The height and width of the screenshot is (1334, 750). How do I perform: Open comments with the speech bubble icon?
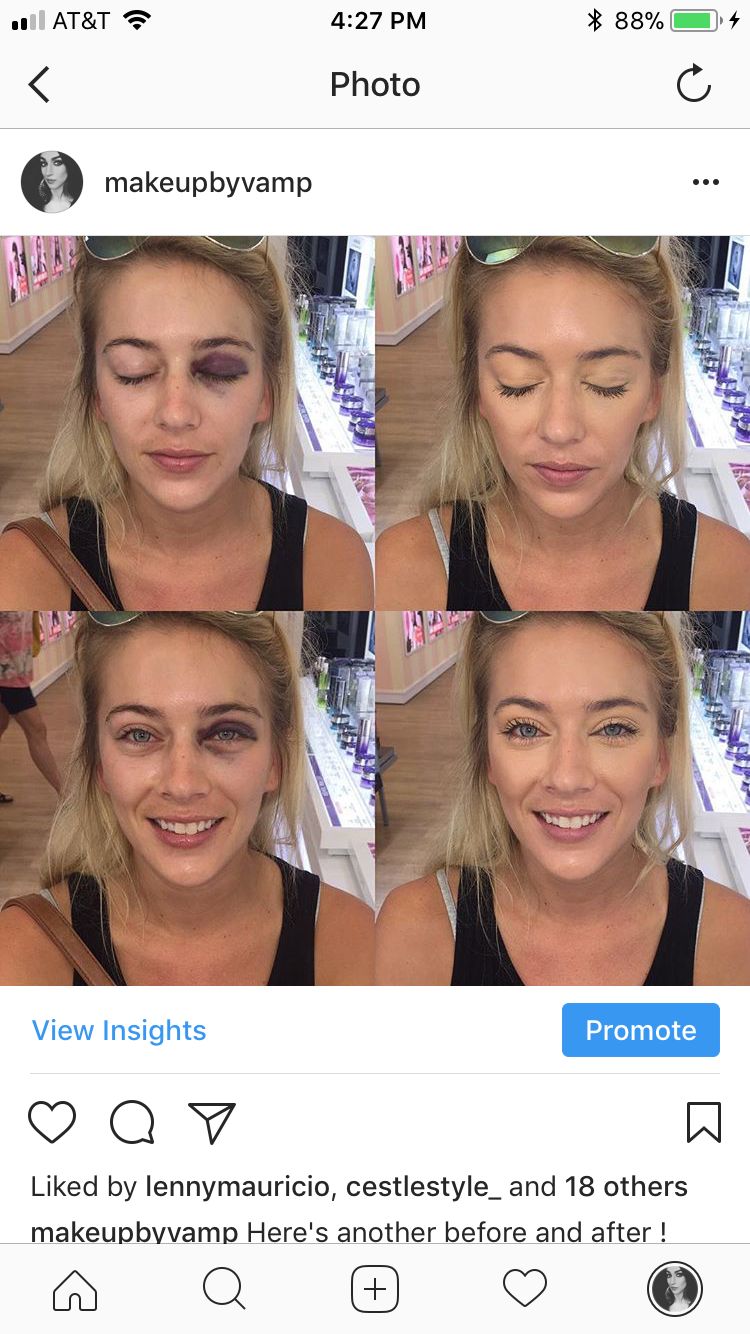point(132,1122)
